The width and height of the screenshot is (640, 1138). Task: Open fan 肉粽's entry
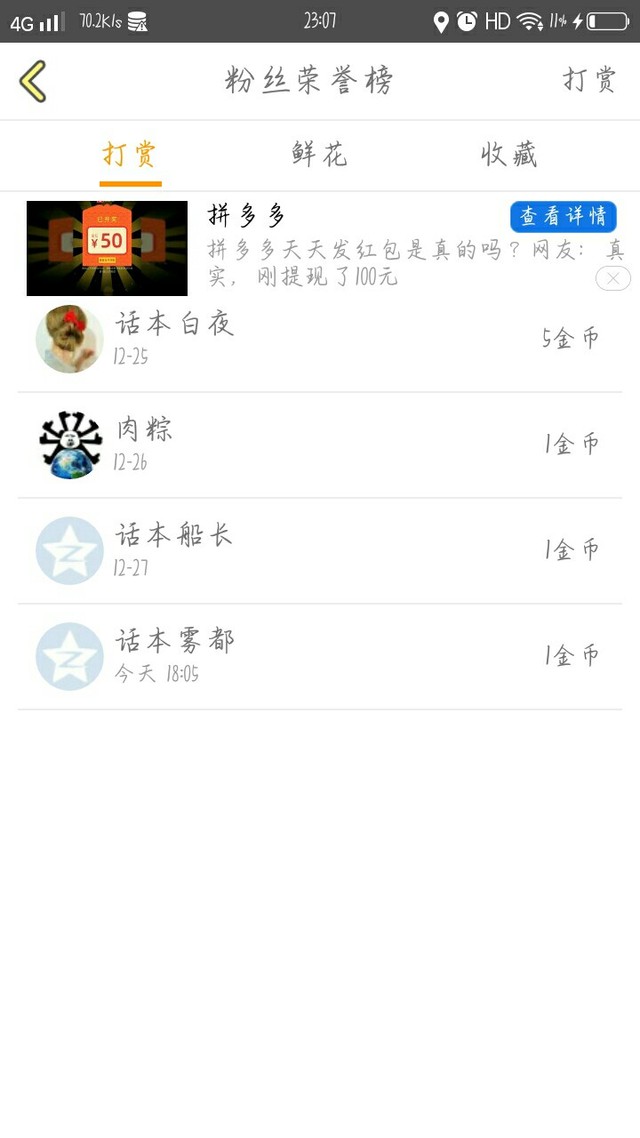320,445
